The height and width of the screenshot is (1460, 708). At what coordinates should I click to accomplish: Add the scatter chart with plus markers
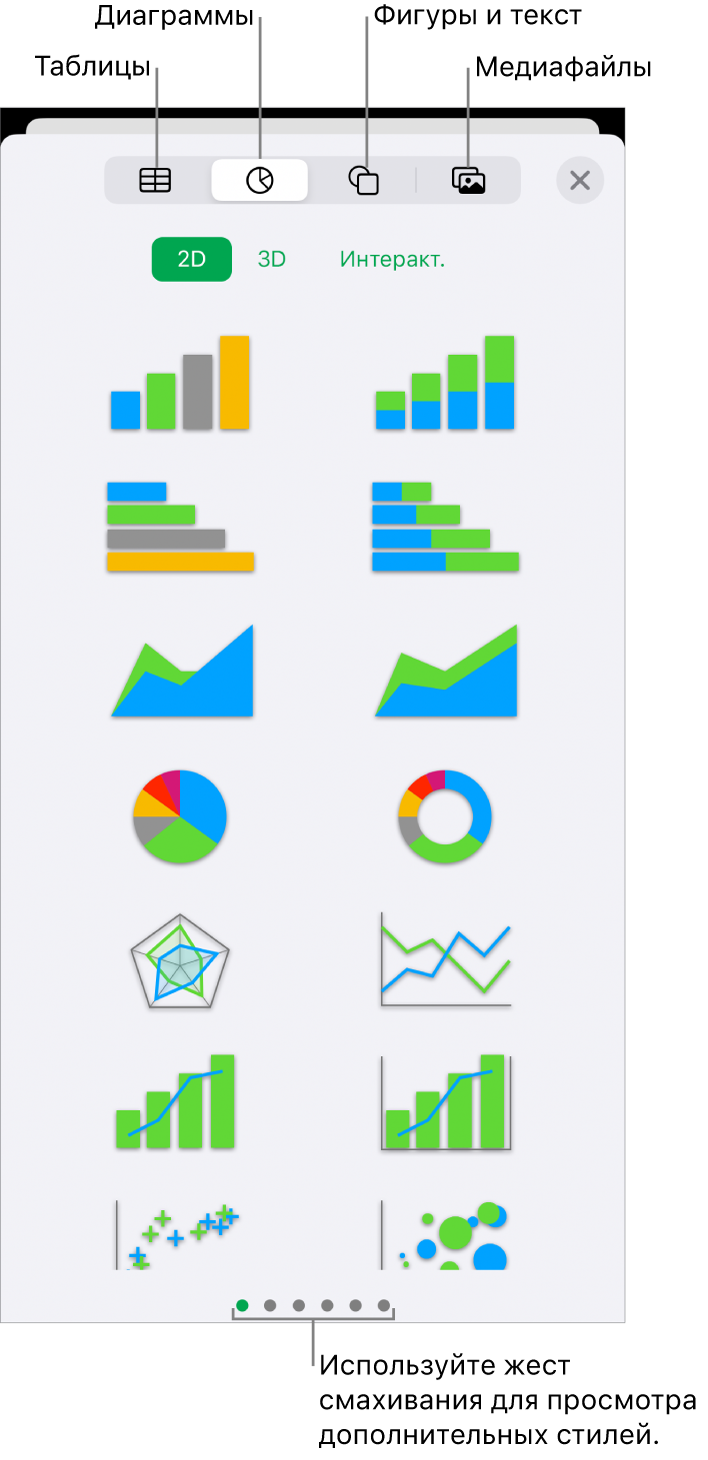[180, 1236]
